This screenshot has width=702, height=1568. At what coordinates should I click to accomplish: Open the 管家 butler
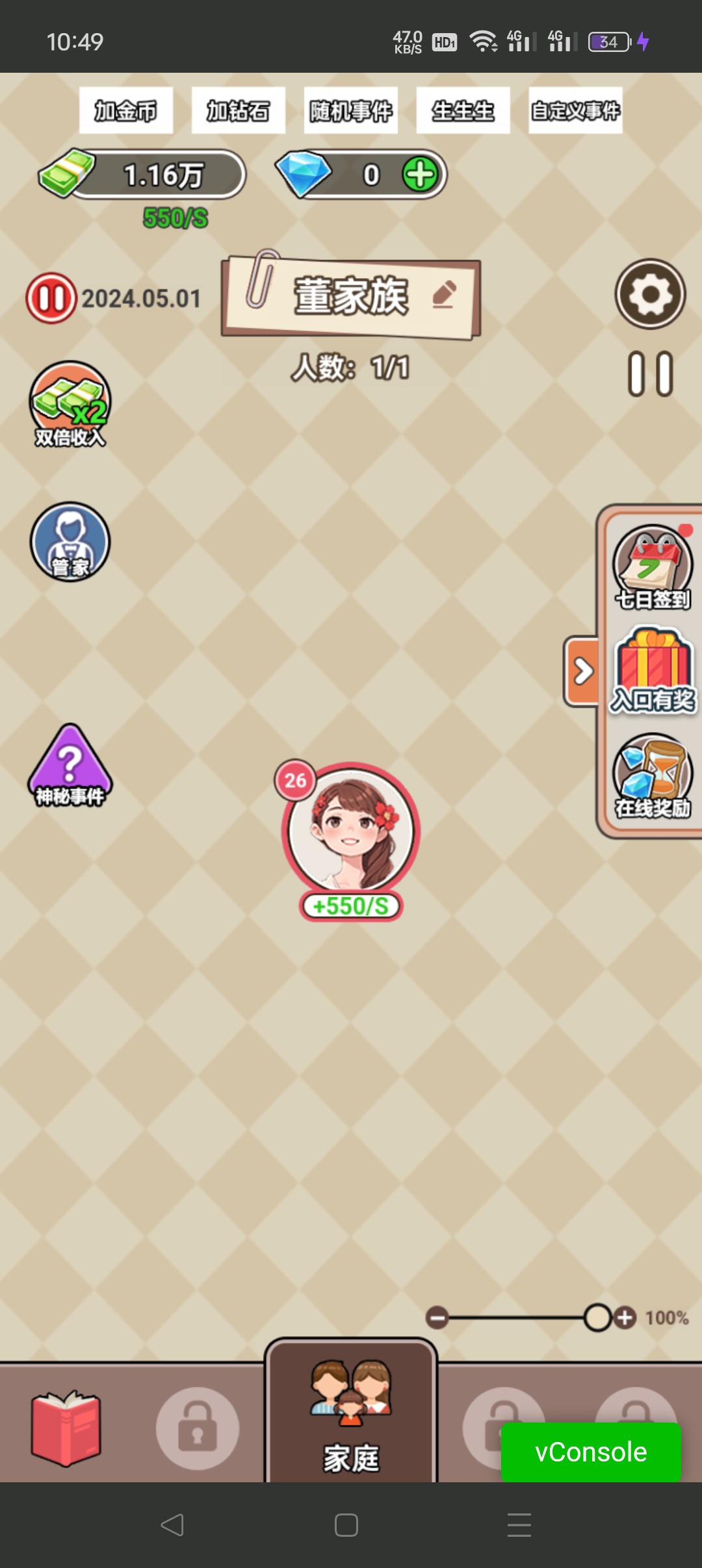coord(70,542)
